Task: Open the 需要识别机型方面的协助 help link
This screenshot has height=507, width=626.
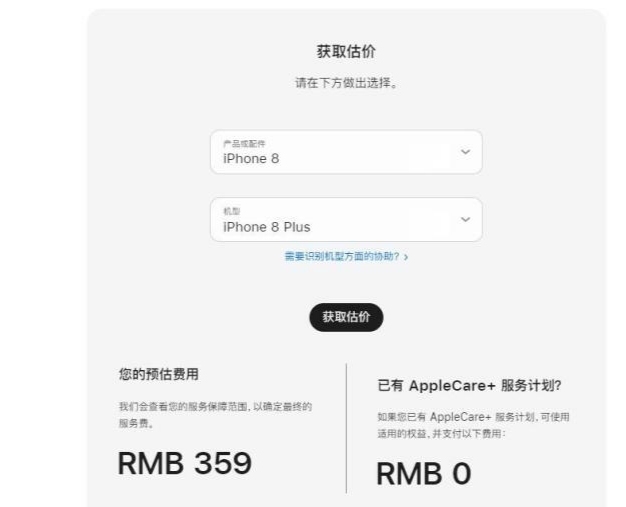Action: coord(346,257)
